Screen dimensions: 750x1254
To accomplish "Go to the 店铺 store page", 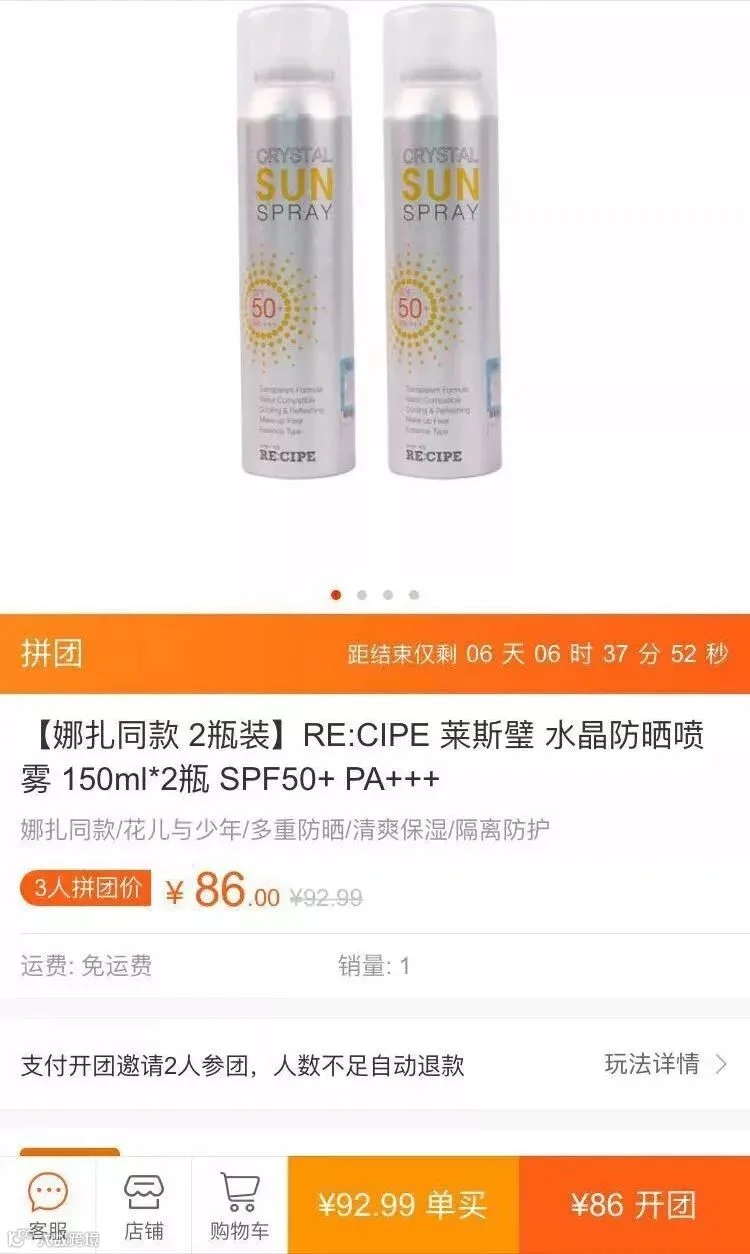I will click(x=143, y=1205).
